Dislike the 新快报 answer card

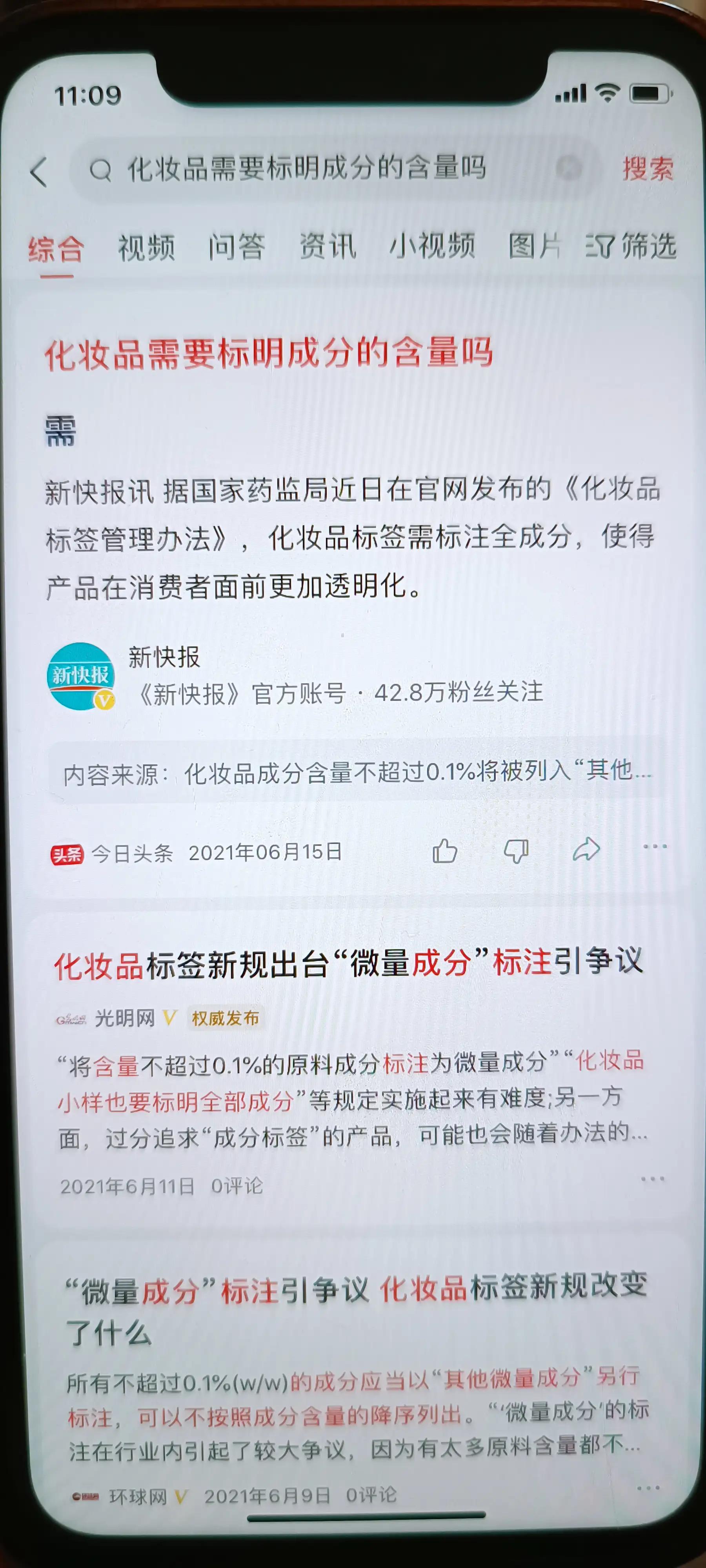coord(516,850)
